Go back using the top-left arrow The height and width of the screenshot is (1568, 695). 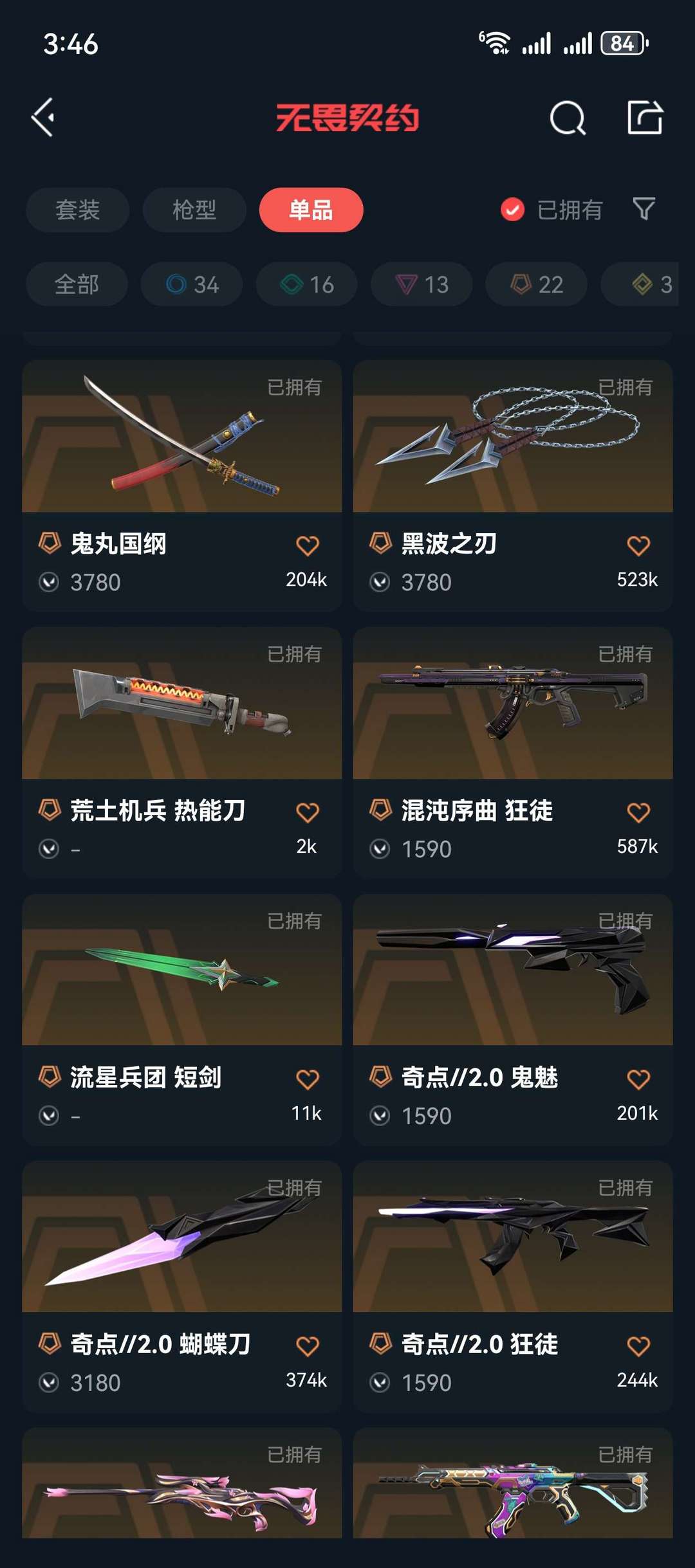tap(43, 118)
